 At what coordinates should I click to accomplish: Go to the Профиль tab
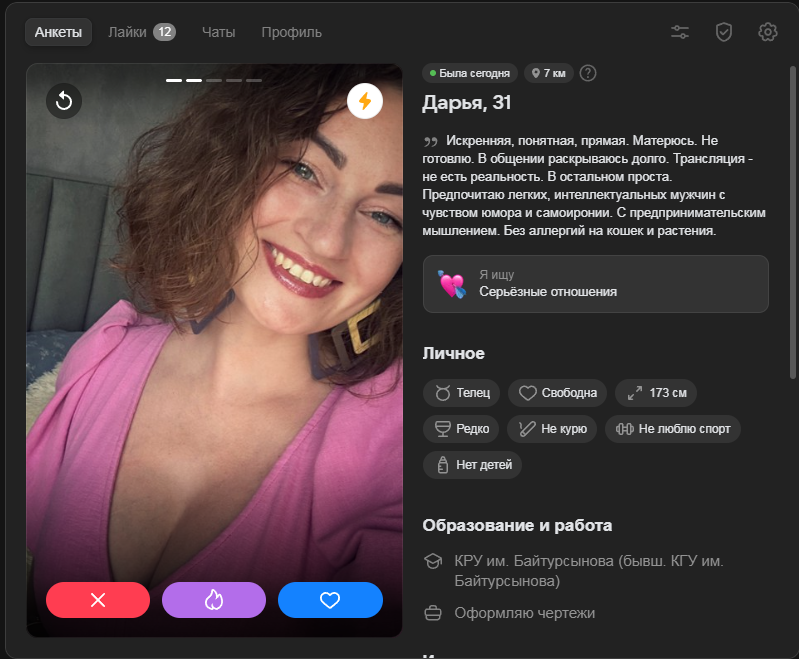point(291,32)
